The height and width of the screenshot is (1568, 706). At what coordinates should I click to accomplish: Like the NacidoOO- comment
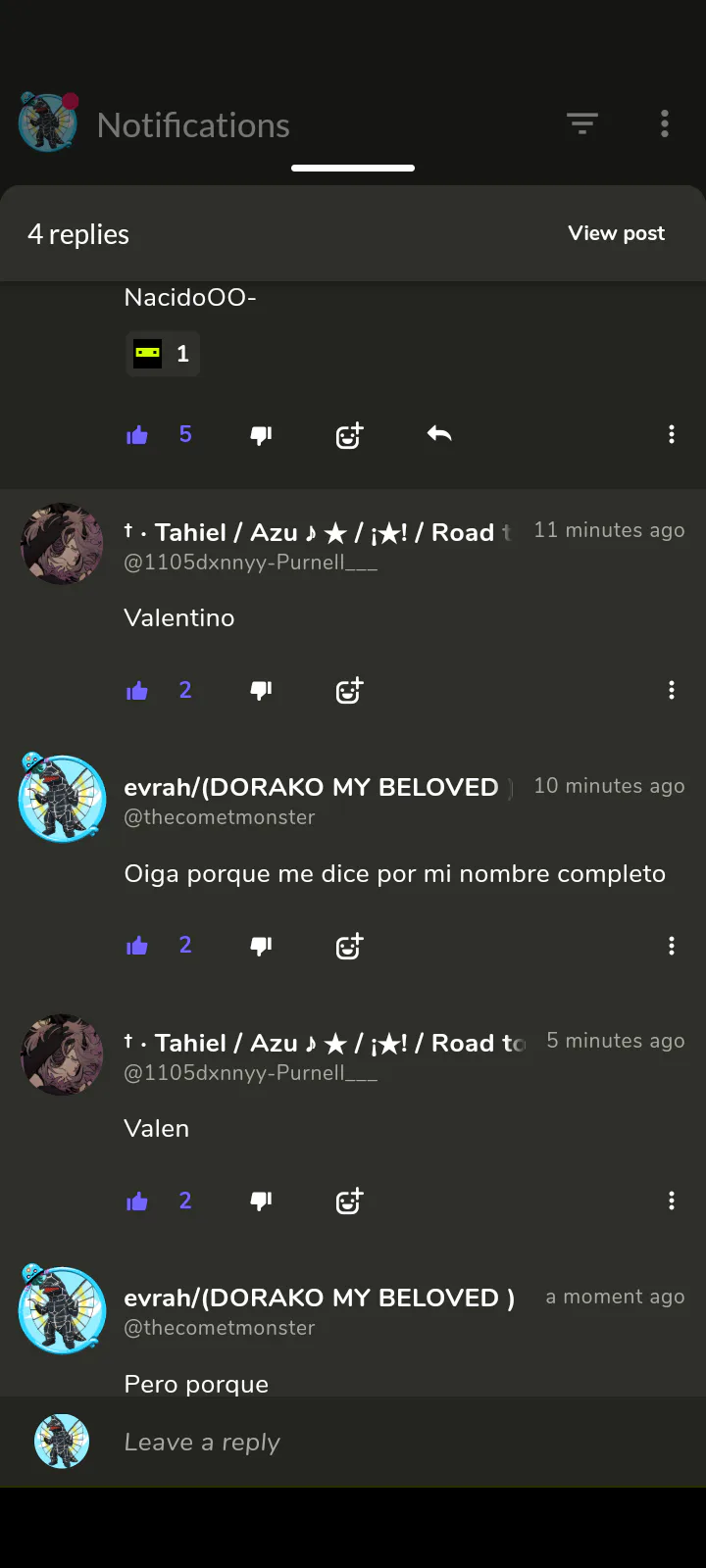click(x=137, y=435)
